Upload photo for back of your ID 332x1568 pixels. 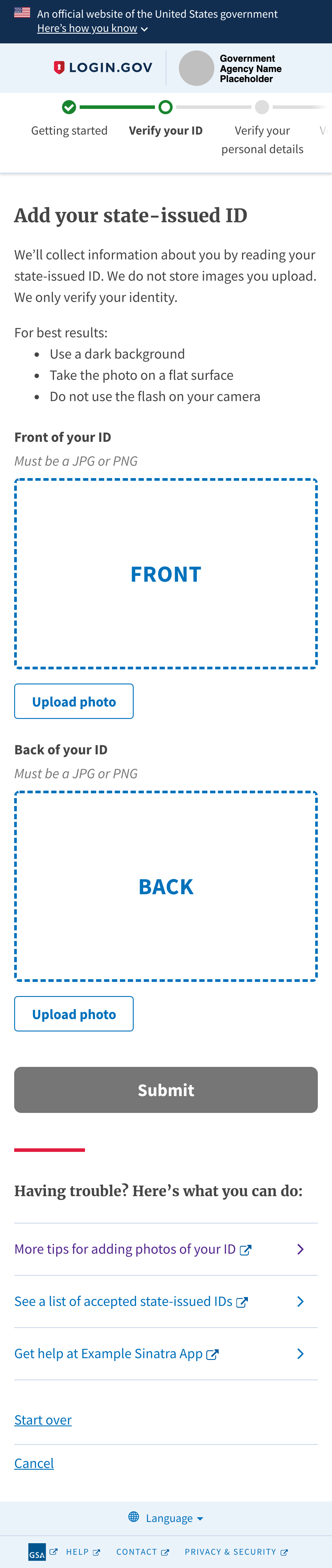point(74,1013)
